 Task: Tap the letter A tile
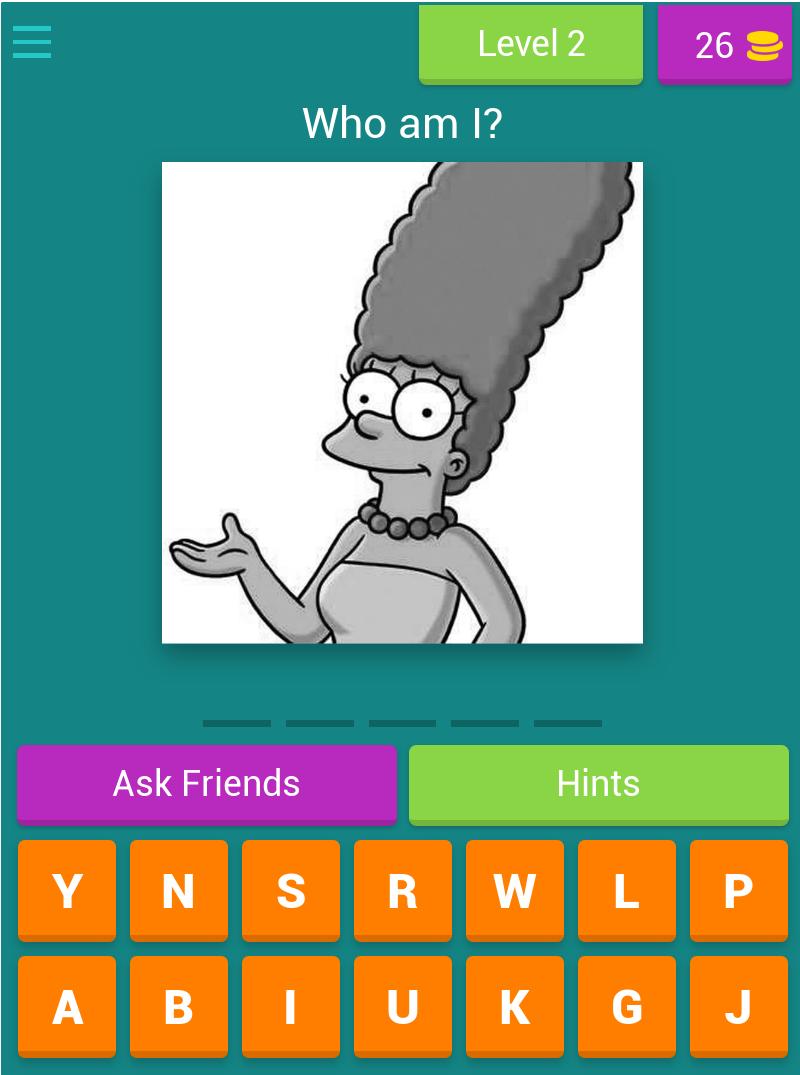pos(67,1006)
